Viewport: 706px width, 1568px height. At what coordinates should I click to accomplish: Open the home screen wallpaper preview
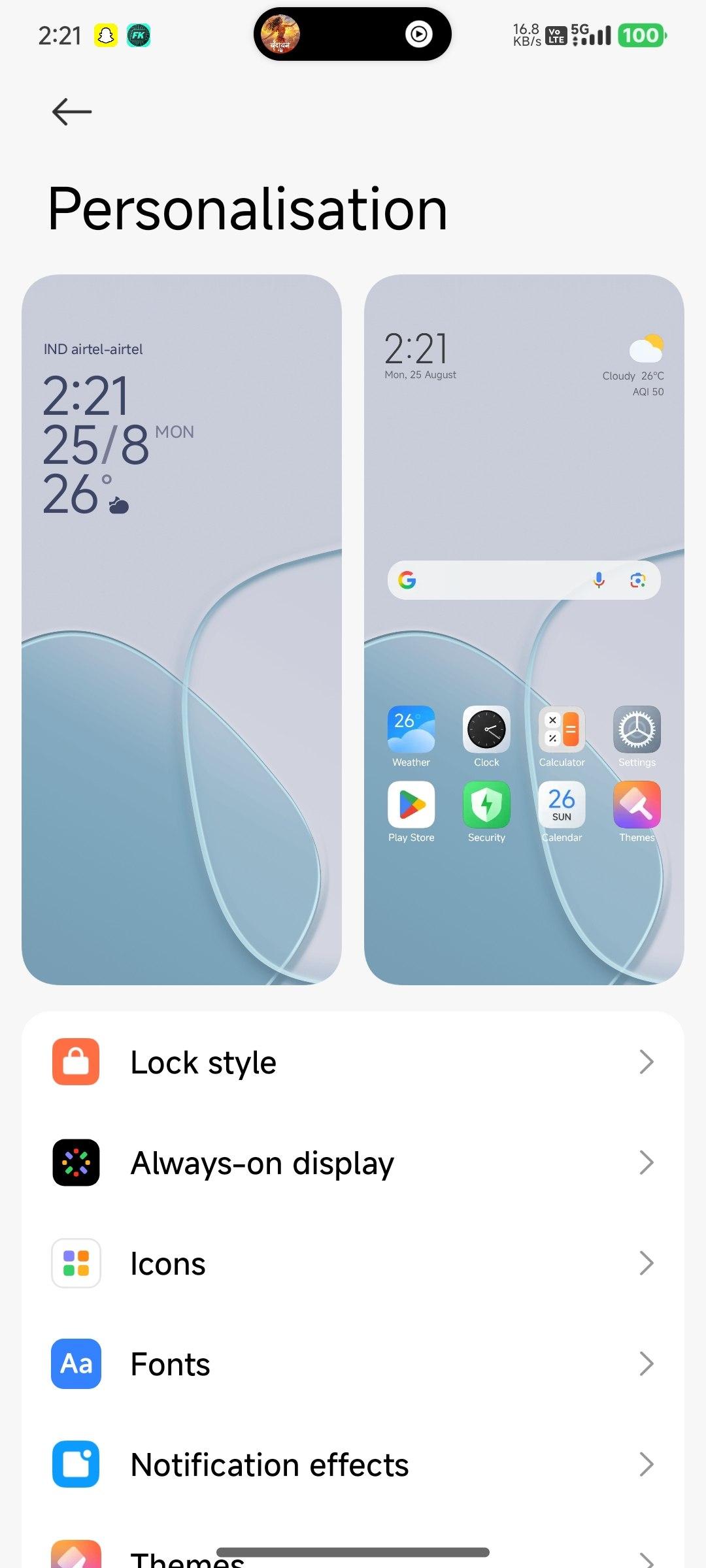click(x=524, y=630)
